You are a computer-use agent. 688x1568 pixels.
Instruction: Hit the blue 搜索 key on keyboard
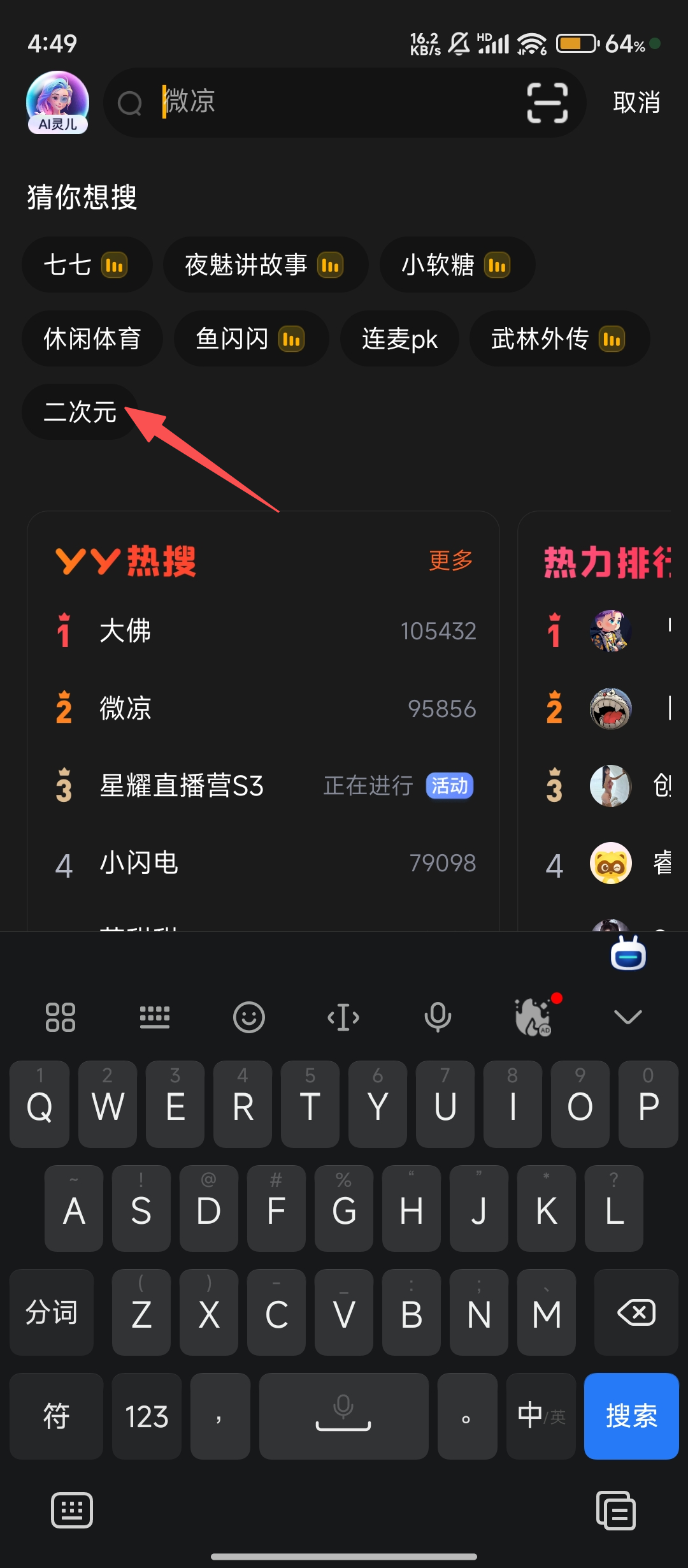631,1416
